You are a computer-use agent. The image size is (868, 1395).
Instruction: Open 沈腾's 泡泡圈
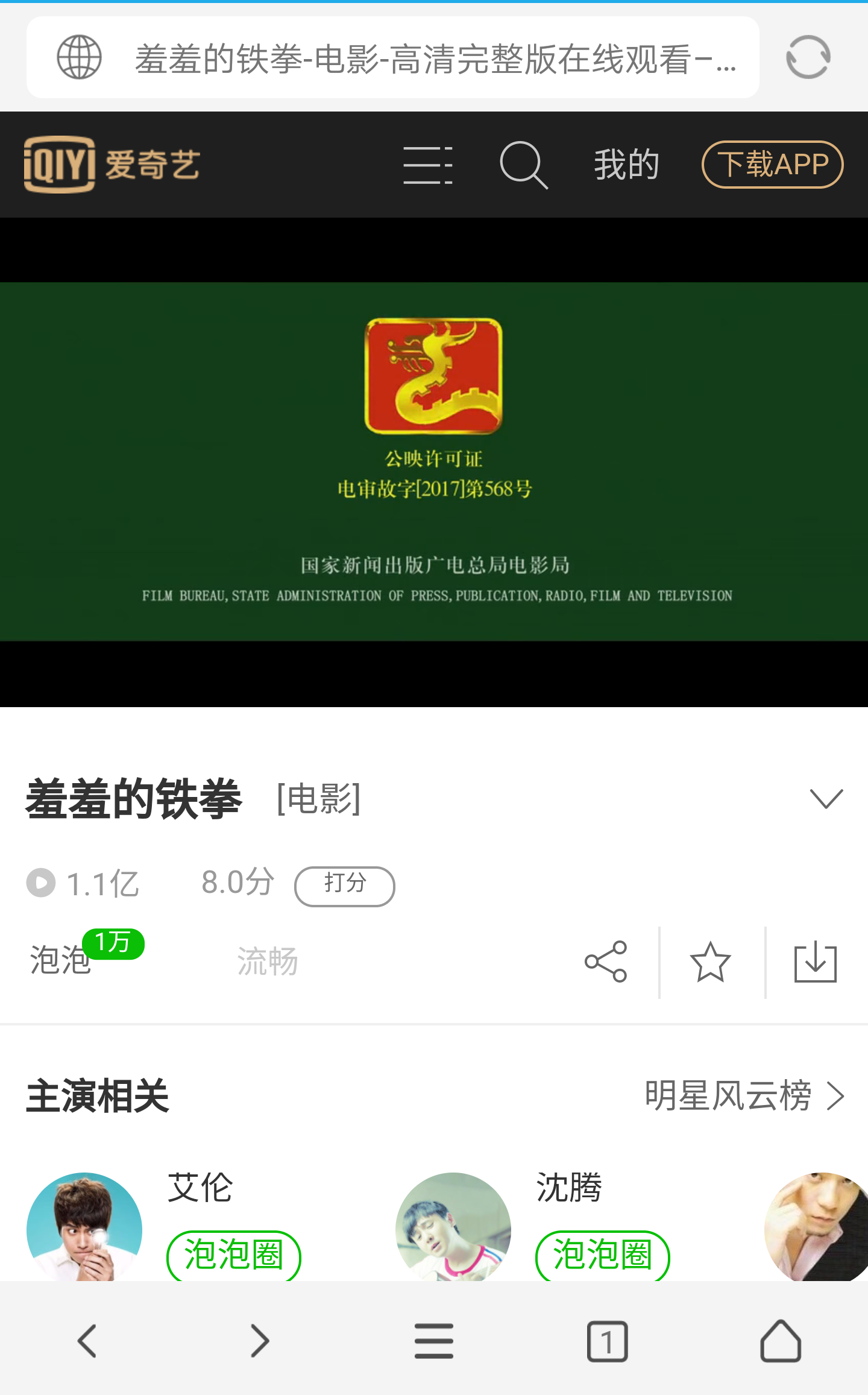[x=602, y=1255]
